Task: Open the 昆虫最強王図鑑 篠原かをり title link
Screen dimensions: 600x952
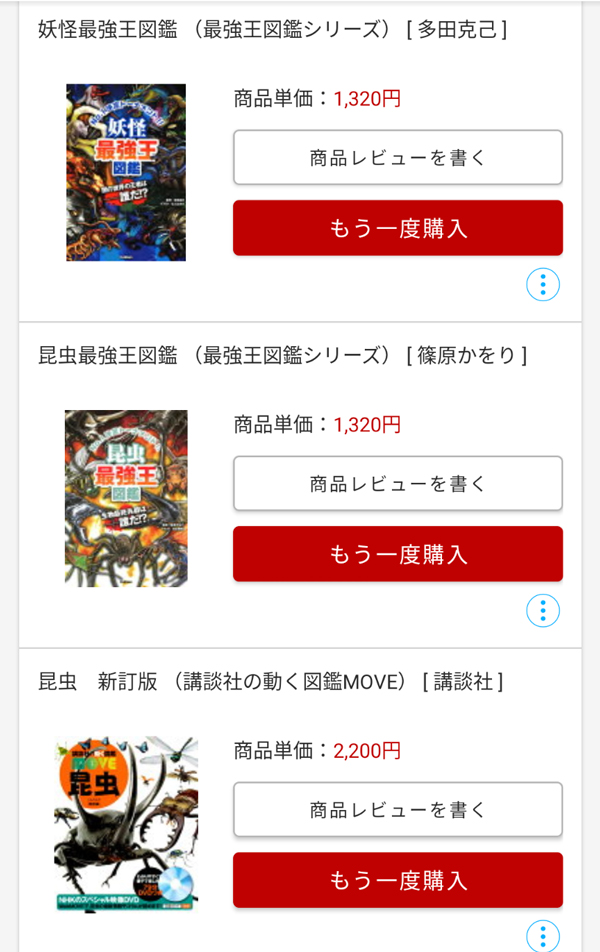Action: 282,355
